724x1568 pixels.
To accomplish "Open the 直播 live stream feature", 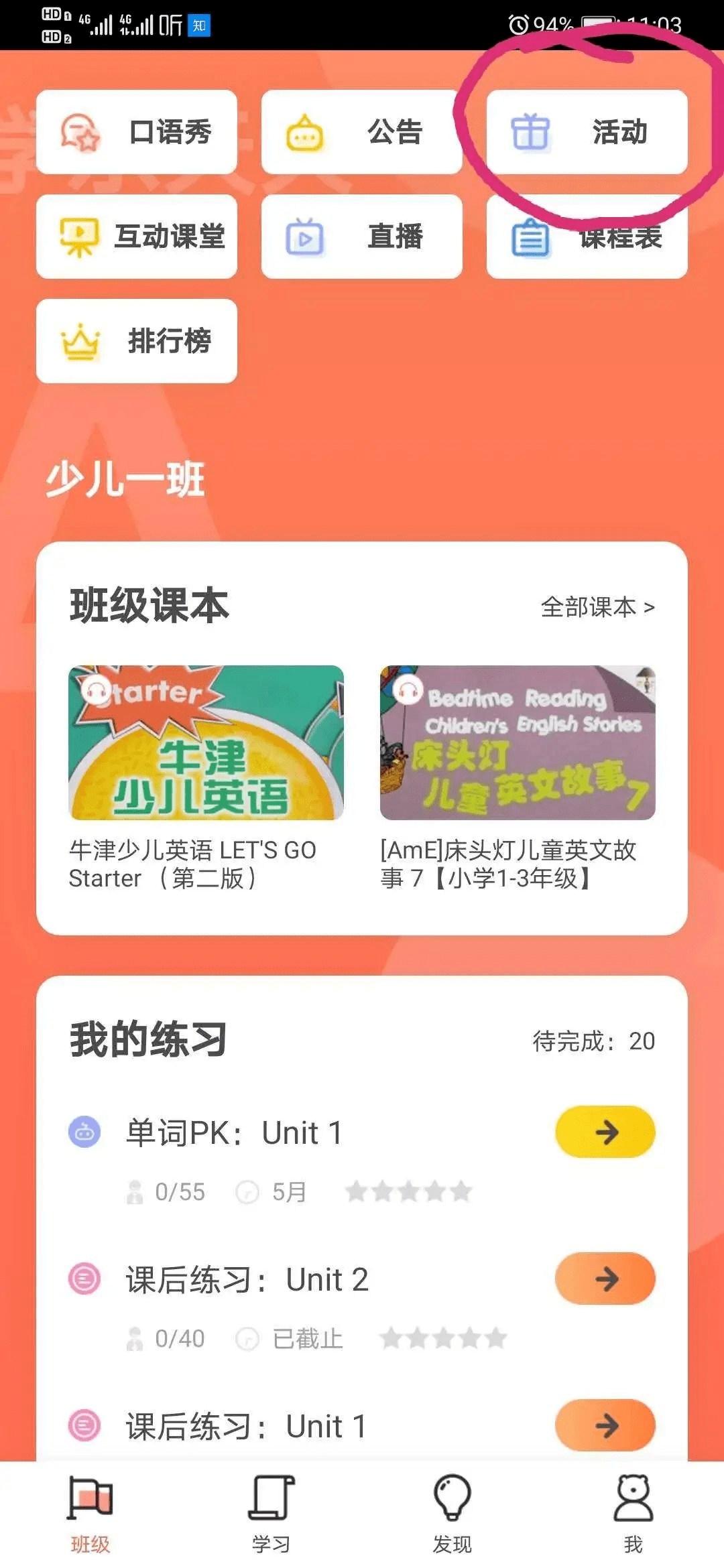I will click(x=362, y=237).
